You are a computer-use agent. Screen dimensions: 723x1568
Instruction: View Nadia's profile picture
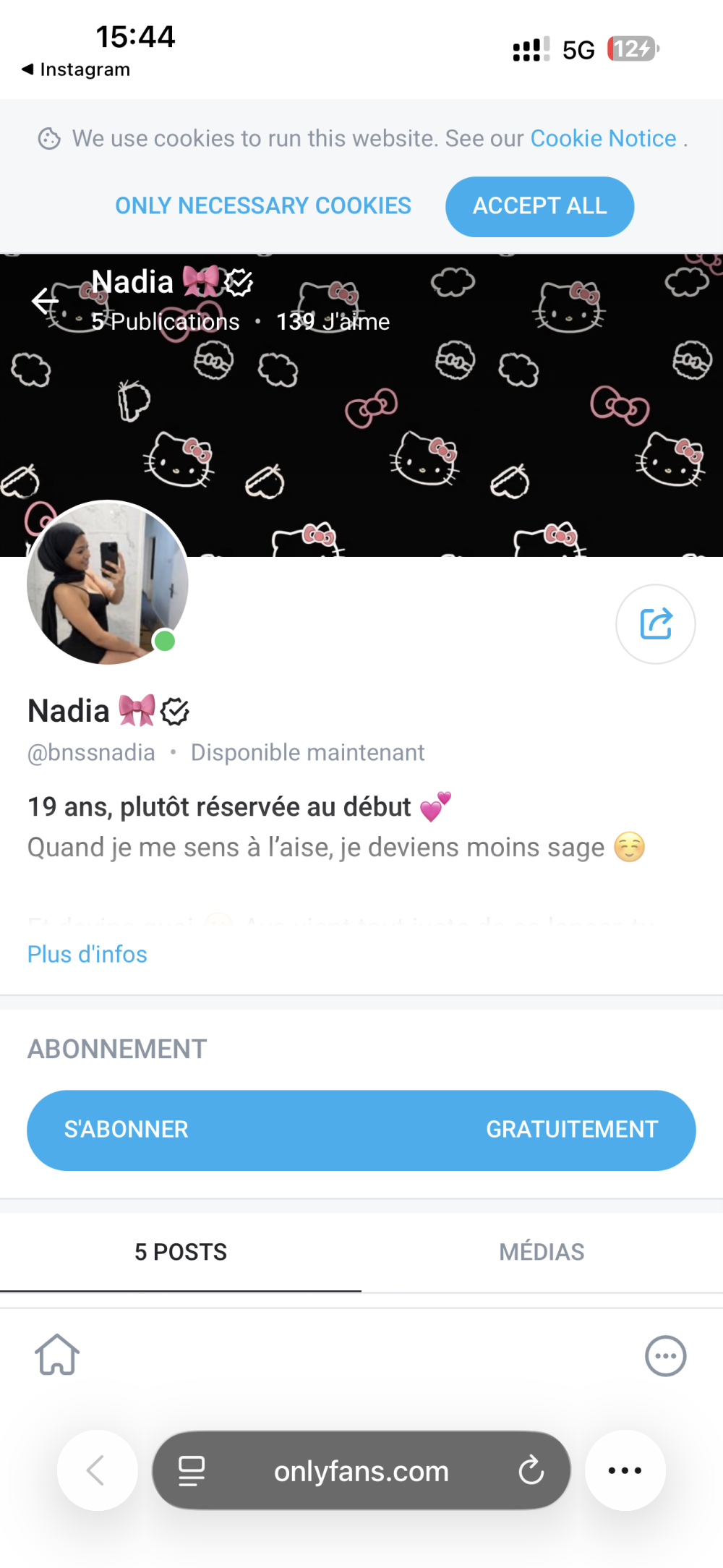coord(108,582)
